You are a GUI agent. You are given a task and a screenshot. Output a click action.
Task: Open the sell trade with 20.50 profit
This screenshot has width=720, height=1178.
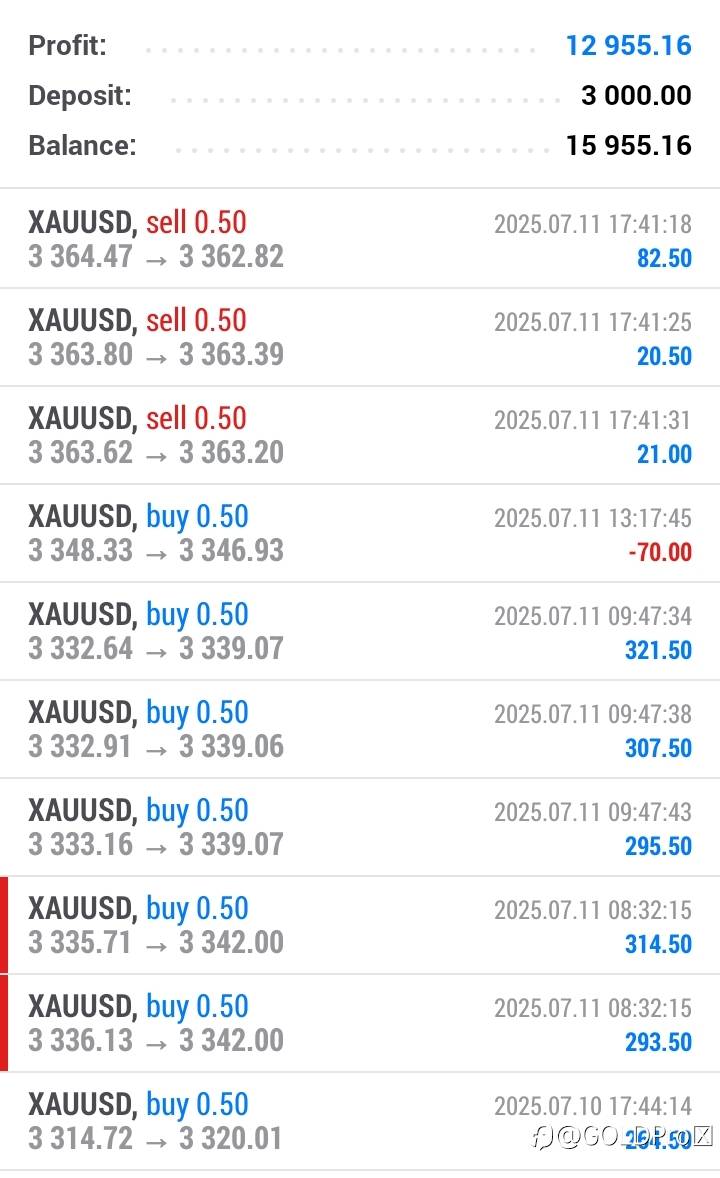tap(360, 337)
